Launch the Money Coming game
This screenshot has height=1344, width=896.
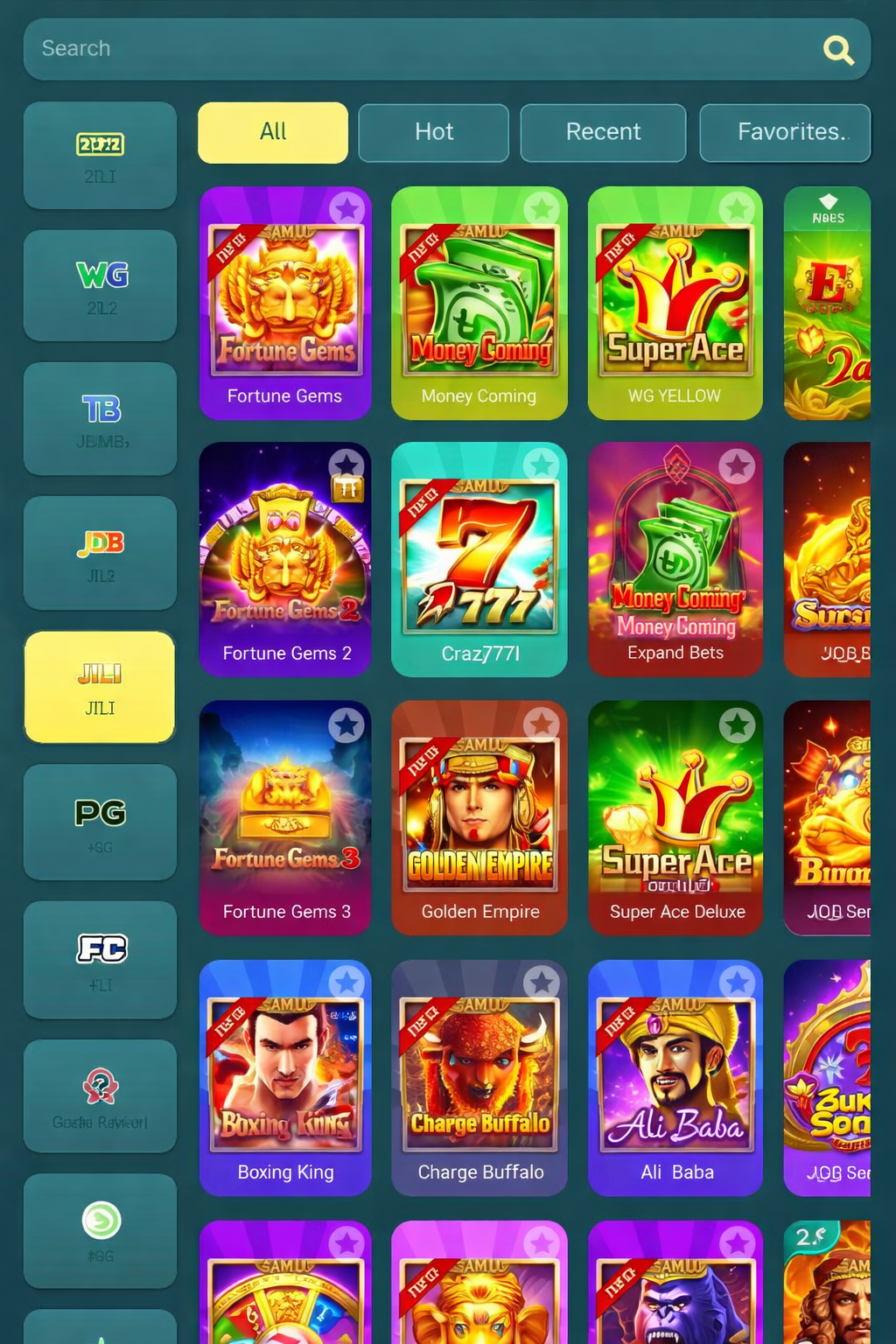tap(479, 302)
